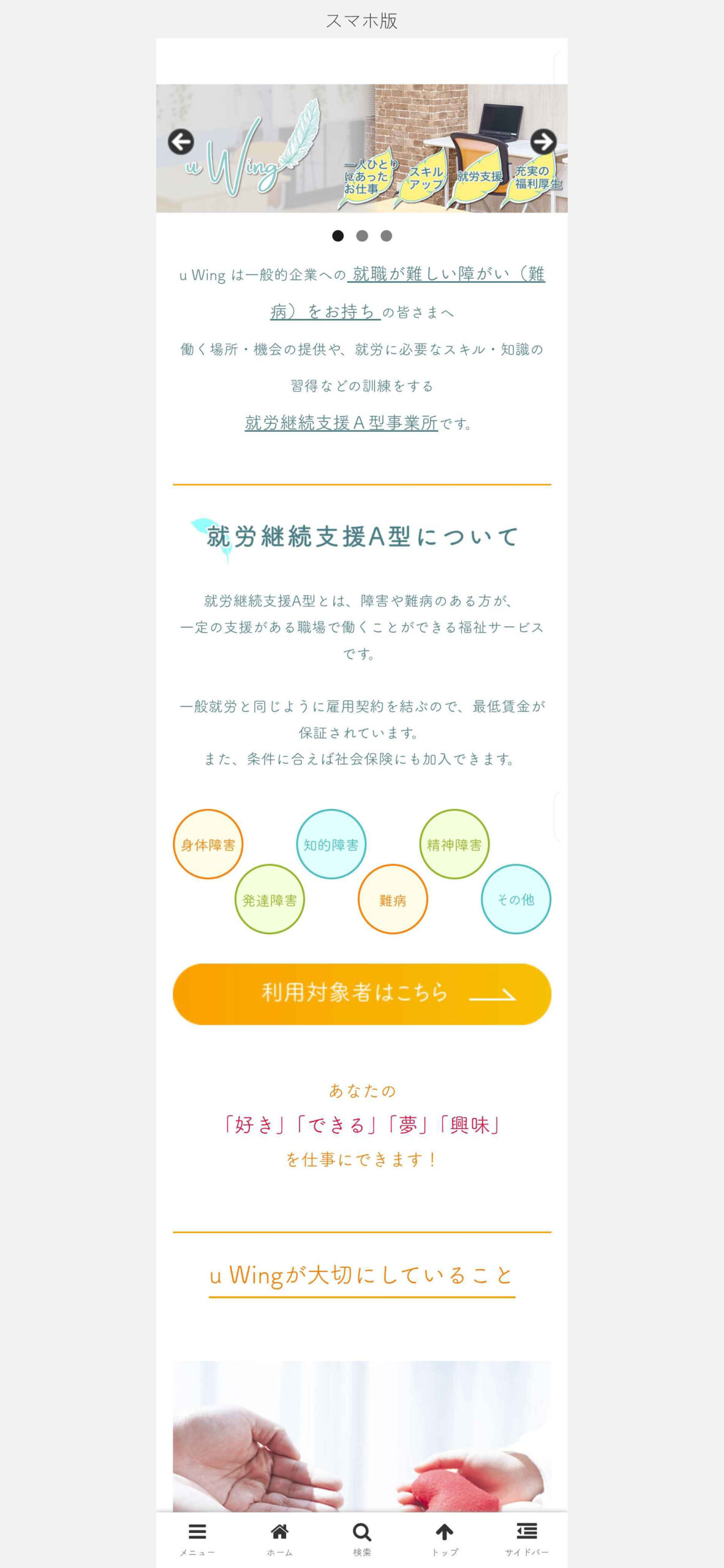Jump to the second carousel dot

pyautogui.click(x=362, y=236)
